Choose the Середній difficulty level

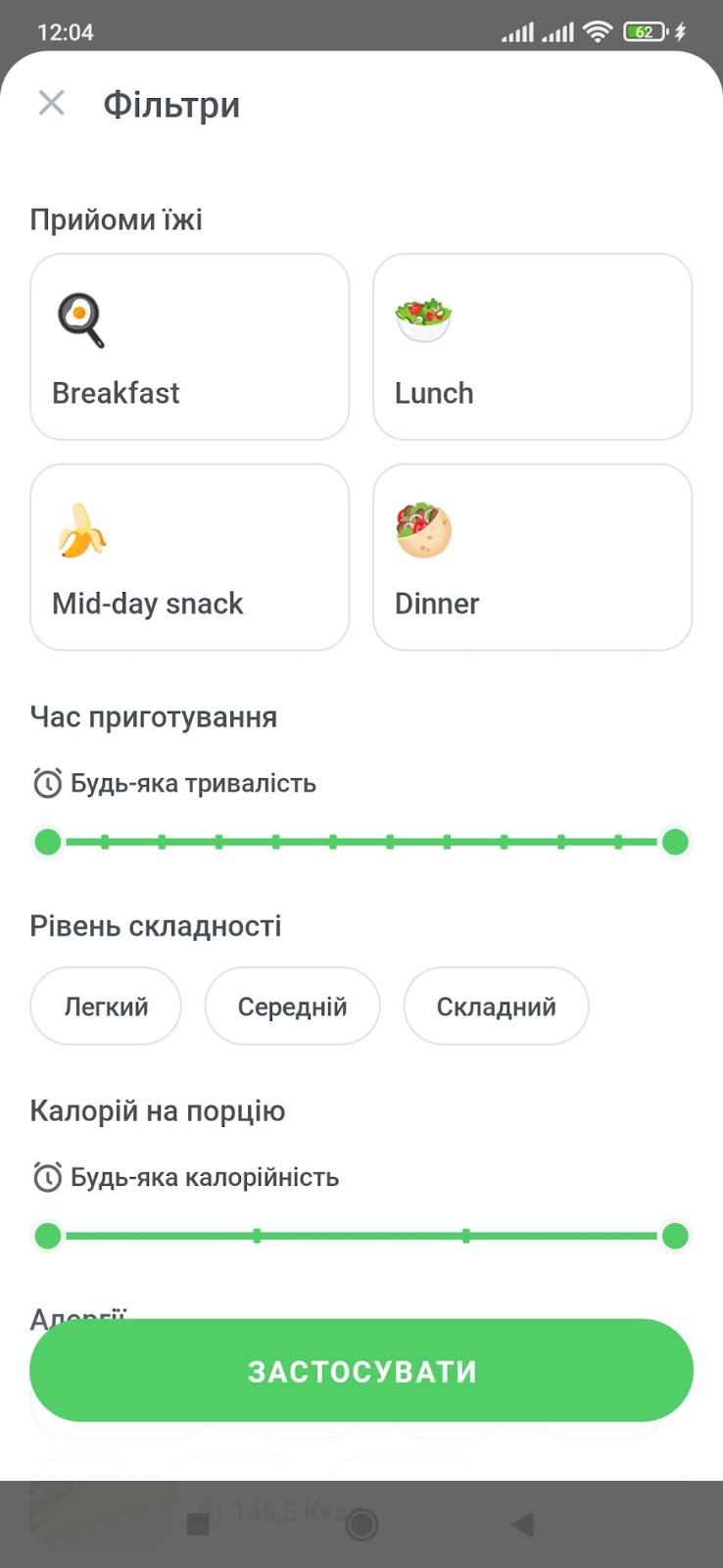[x=292, y=1006]
